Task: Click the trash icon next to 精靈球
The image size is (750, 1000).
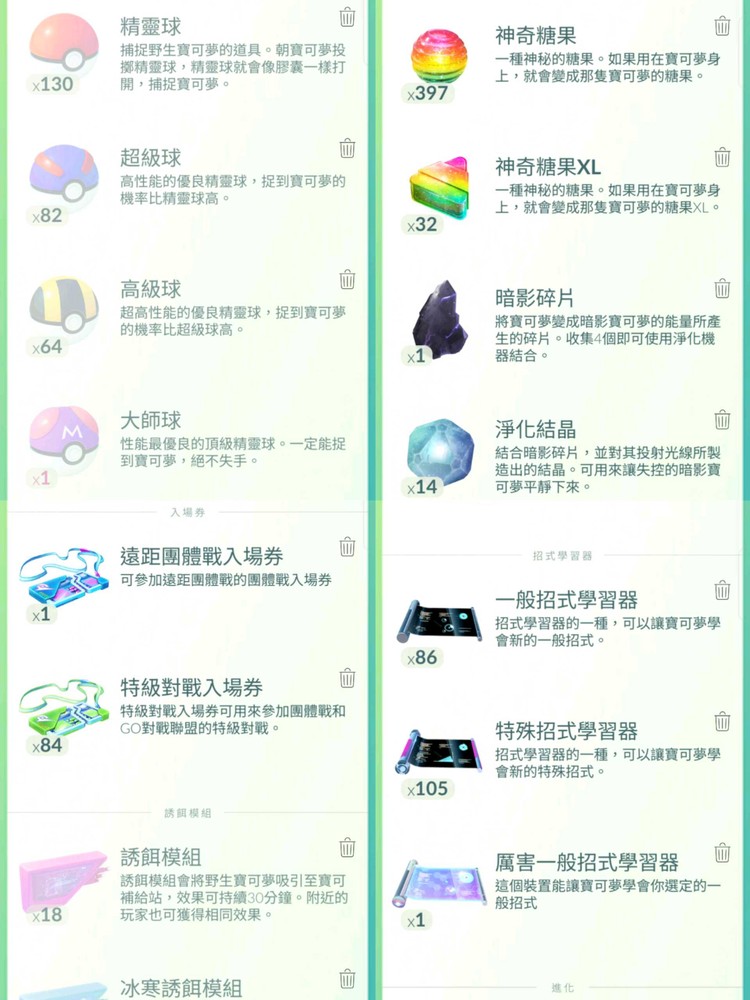Action: [347, 14]
